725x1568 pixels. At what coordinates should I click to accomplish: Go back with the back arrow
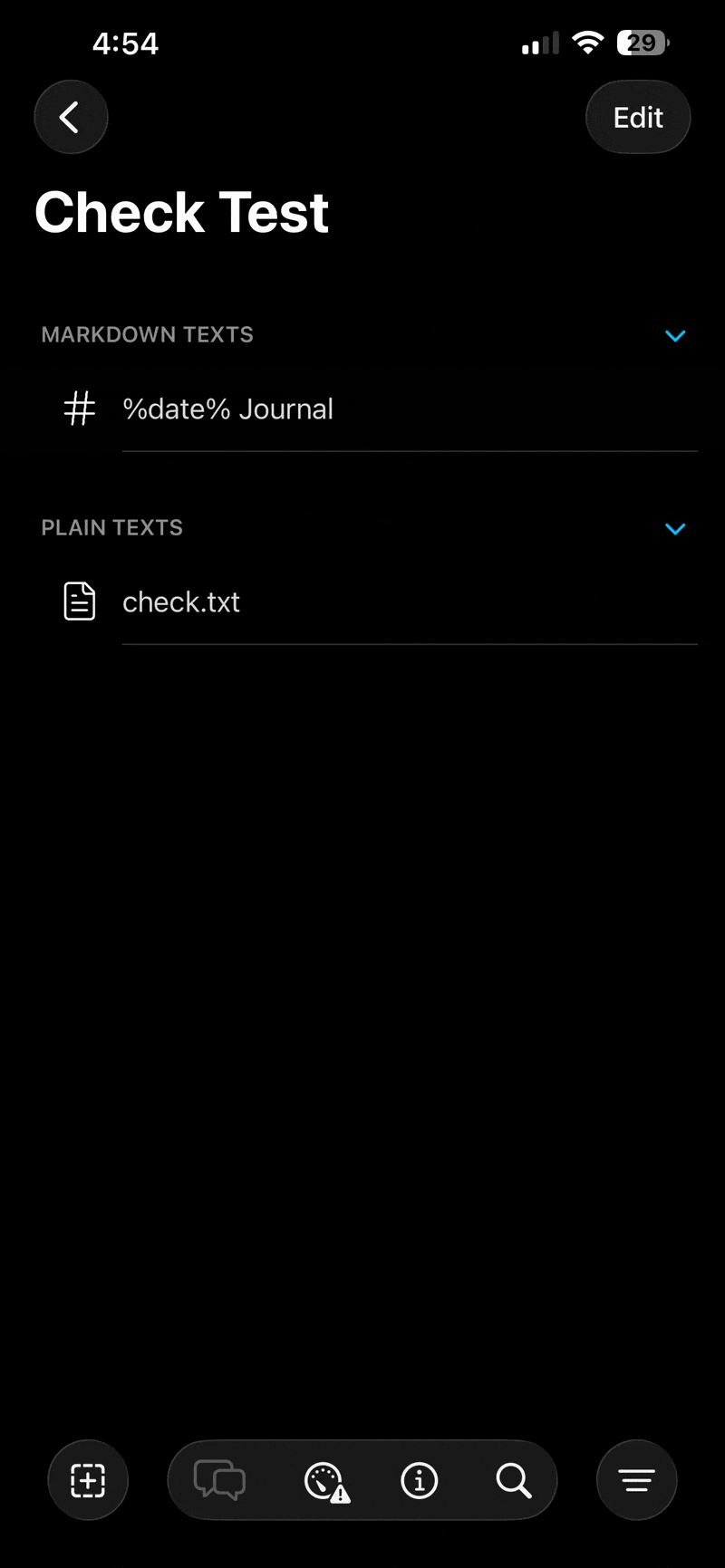[x=71, y=117]
